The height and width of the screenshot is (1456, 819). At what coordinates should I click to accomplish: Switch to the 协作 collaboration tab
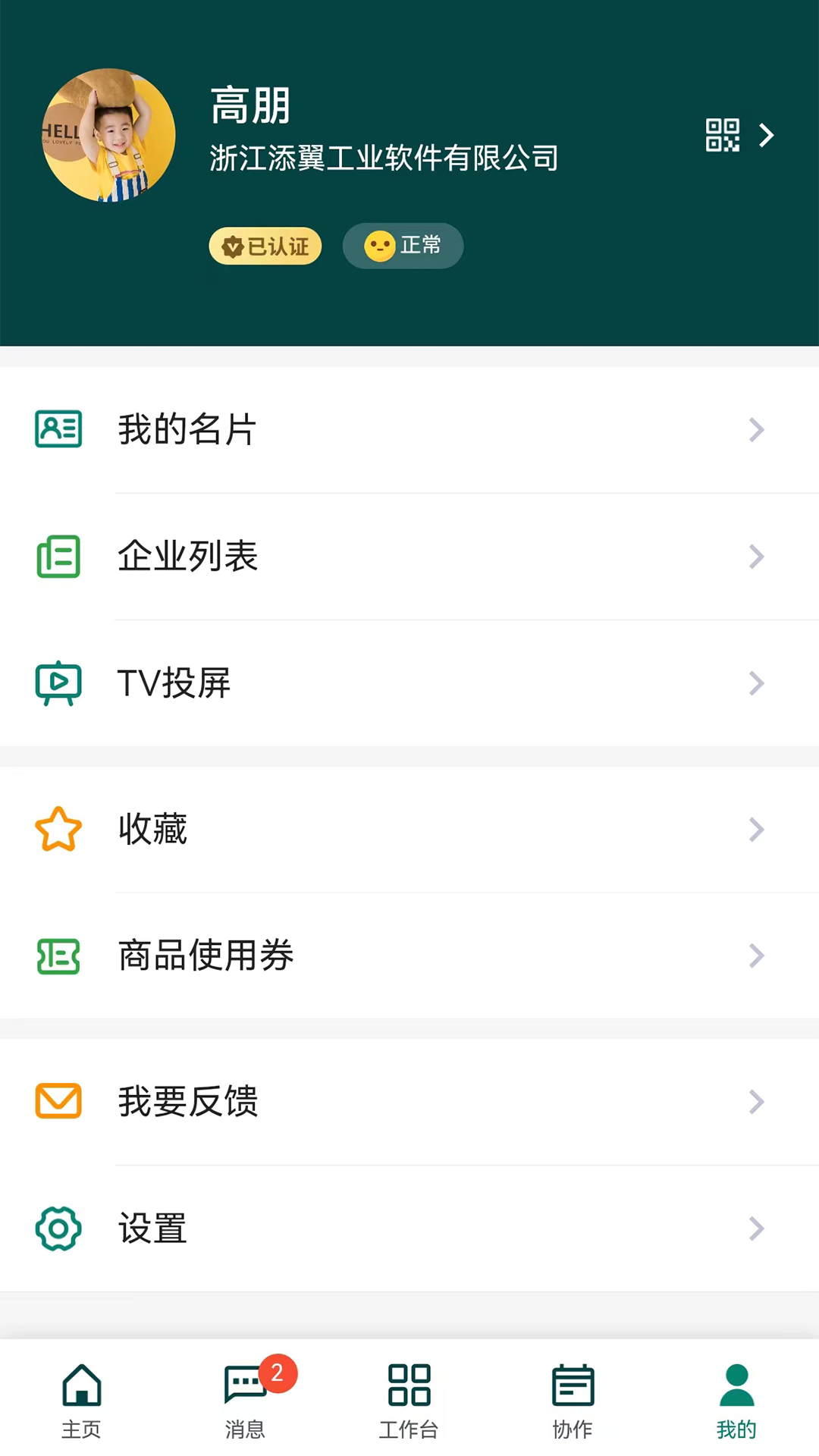(573, 1400)
